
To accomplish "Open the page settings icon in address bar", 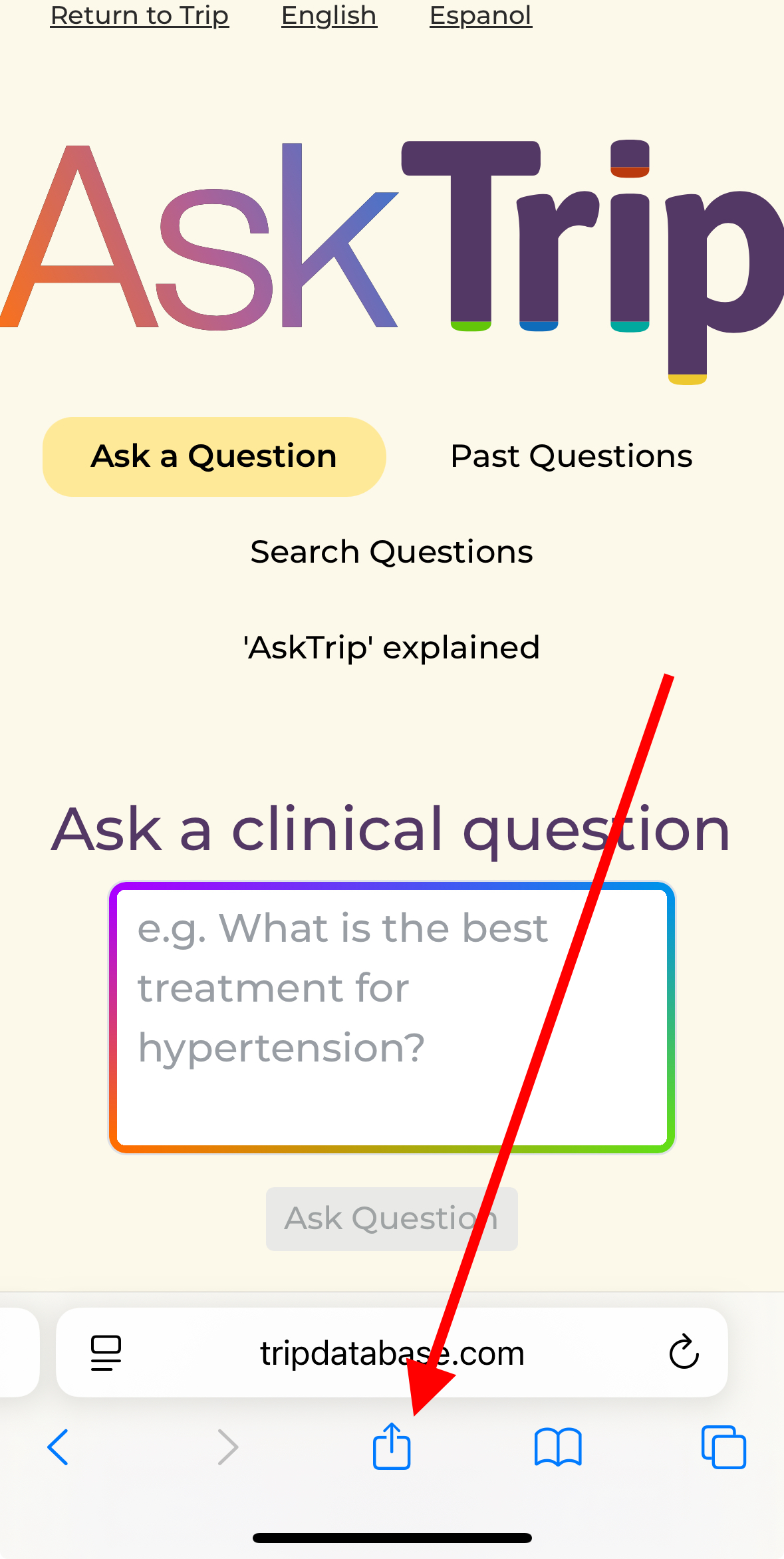I will [x=105, y=1352].
